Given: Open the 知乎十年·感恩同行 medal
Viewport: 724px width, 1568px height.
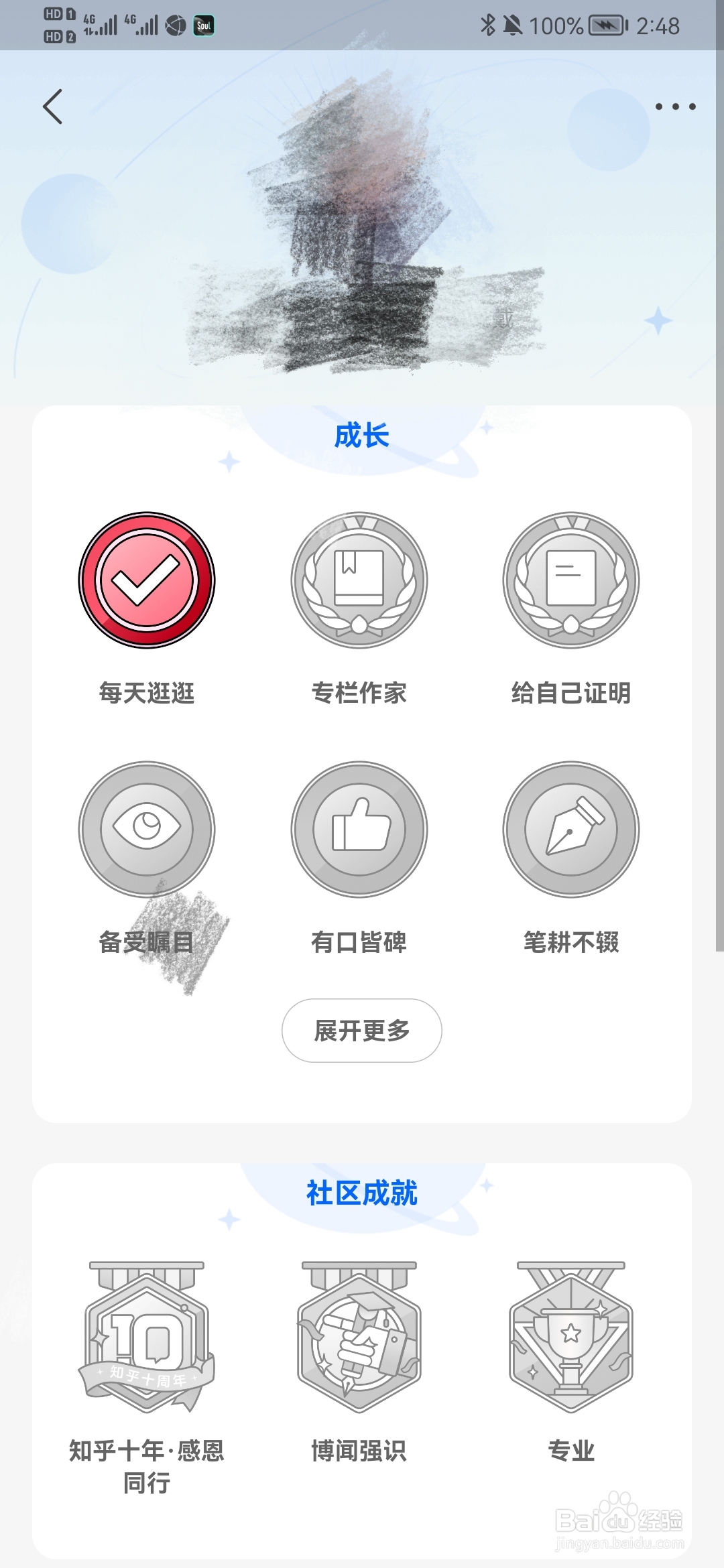Looking at the screenshot, I should click(147, 1337).
